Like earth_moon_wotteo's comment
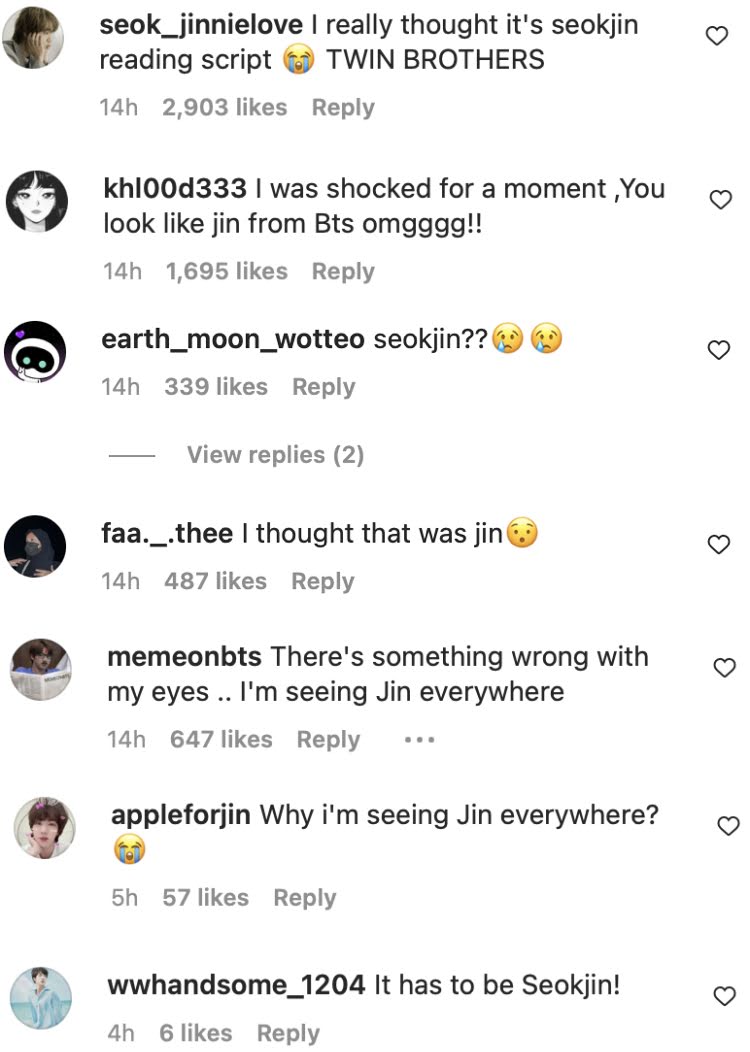The image size is (750, 1052). [719, 350]
